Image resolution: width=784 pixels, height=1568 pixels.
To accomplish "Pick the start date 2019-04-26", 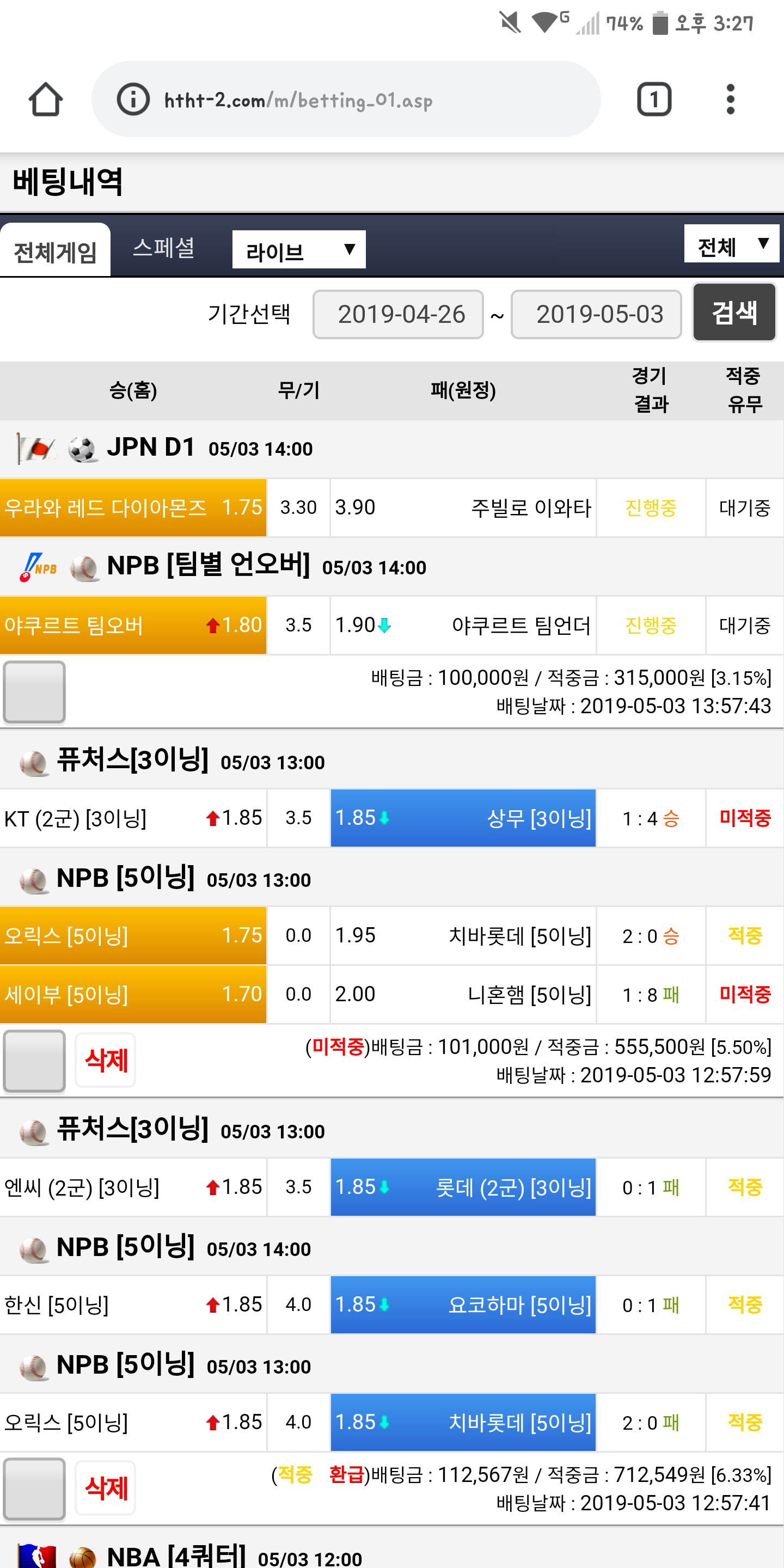I will (x=398, y=315).
